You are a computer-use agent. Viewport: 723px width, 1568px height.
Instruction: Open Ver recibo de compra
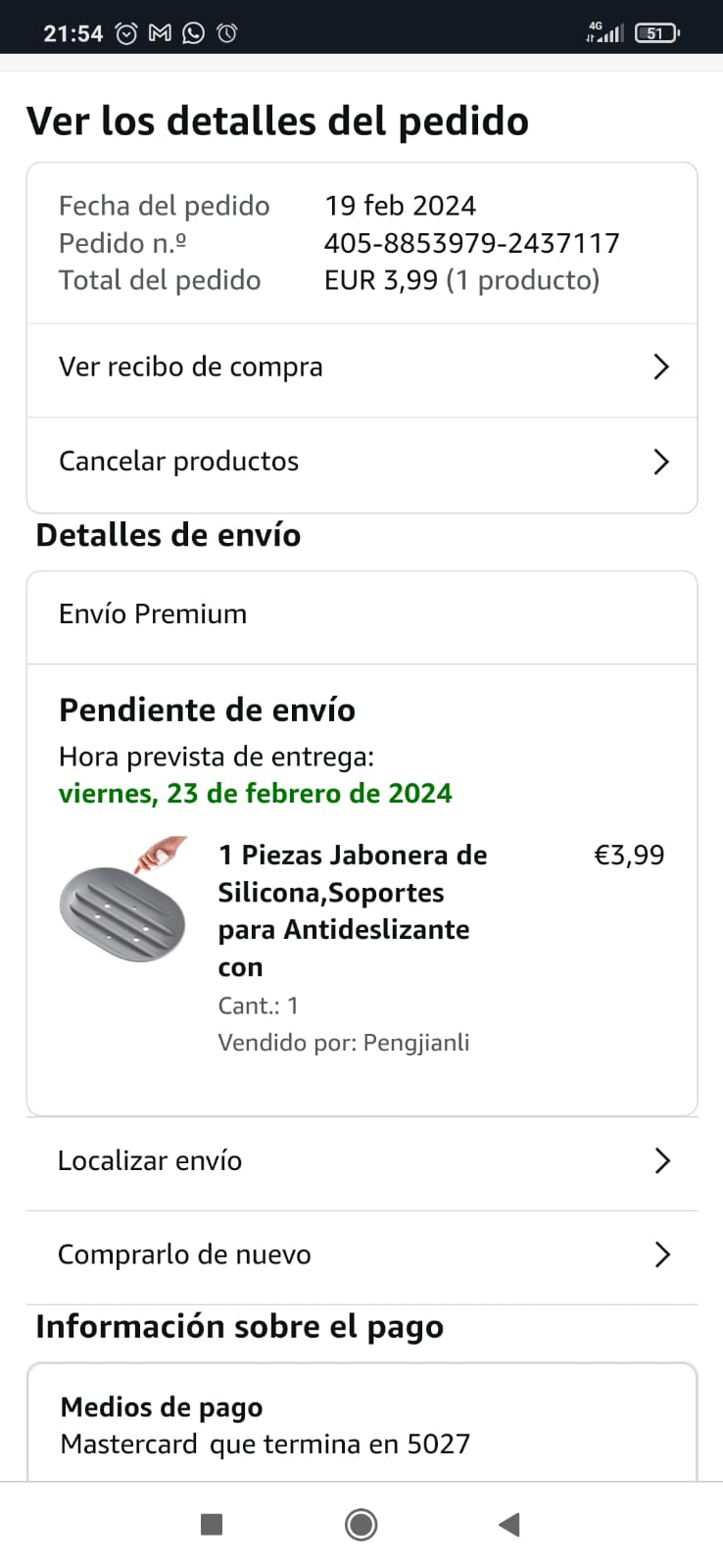[x=361, y=367]
